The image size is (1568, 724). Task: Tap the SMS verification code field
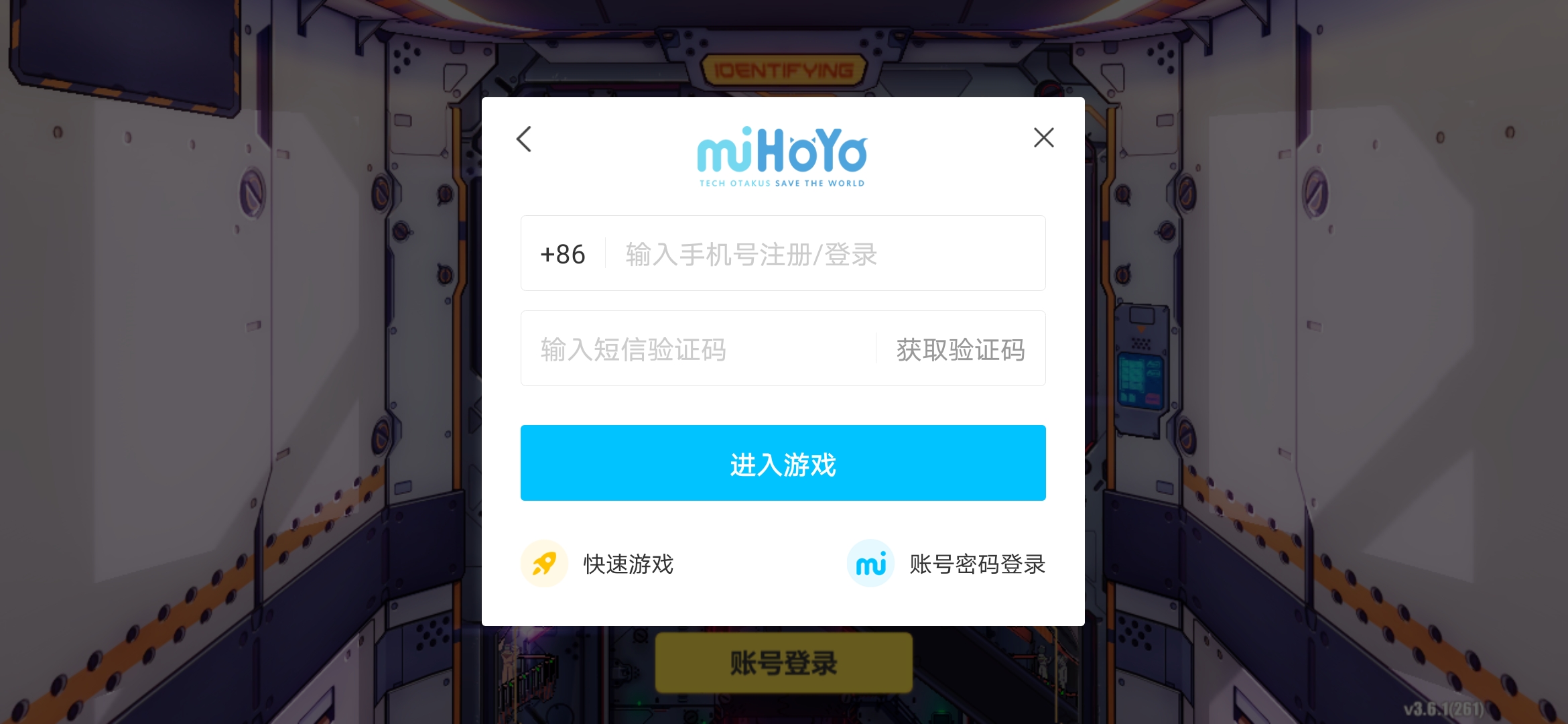point(697,349)
